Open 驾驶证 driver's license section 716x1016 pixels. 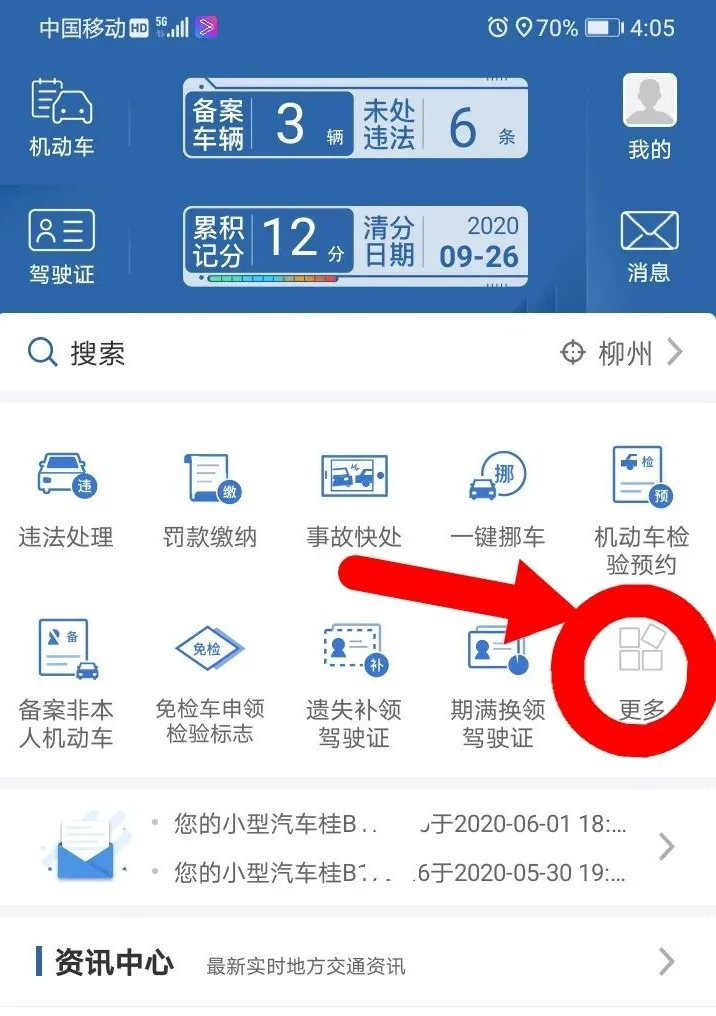point(62,247)
